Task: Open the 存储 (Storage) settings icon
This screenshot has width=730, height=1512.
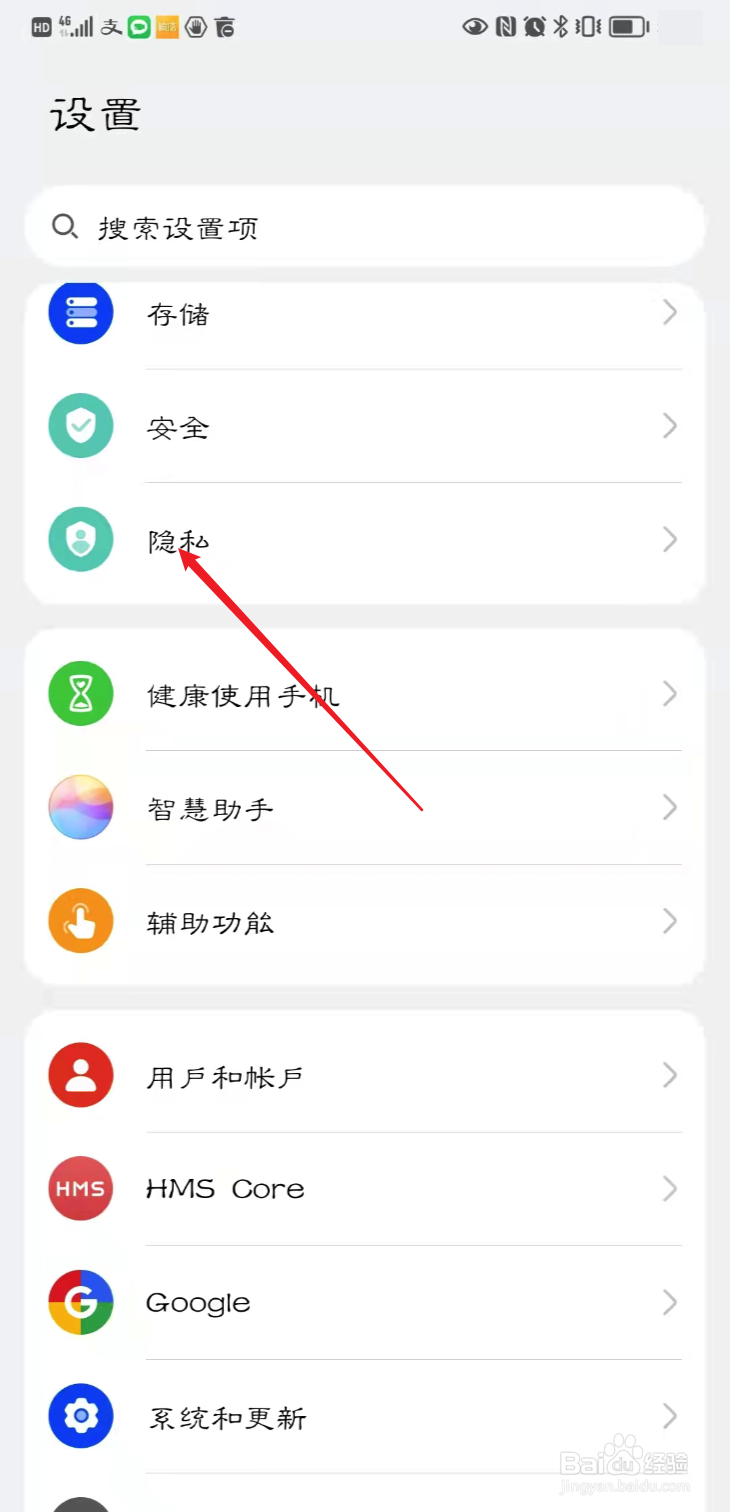Action: 80,313
